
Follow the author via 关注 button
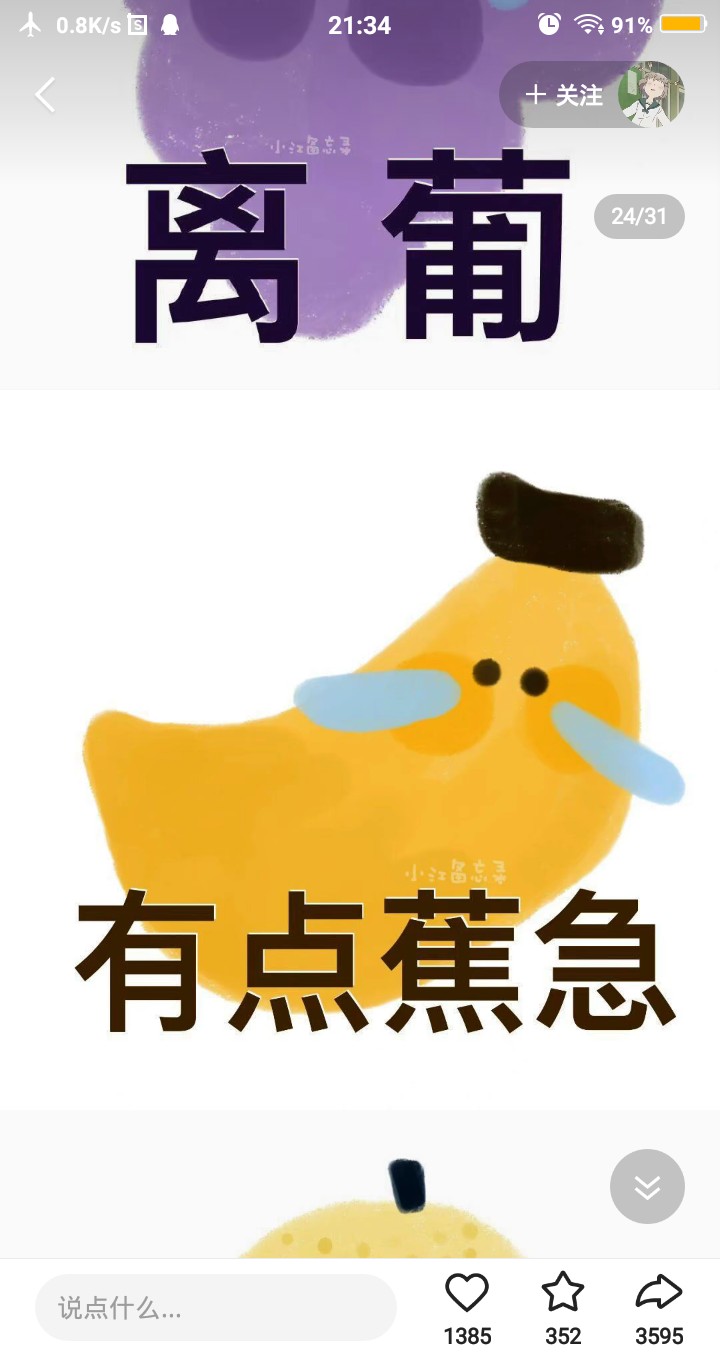pos(564,95)
